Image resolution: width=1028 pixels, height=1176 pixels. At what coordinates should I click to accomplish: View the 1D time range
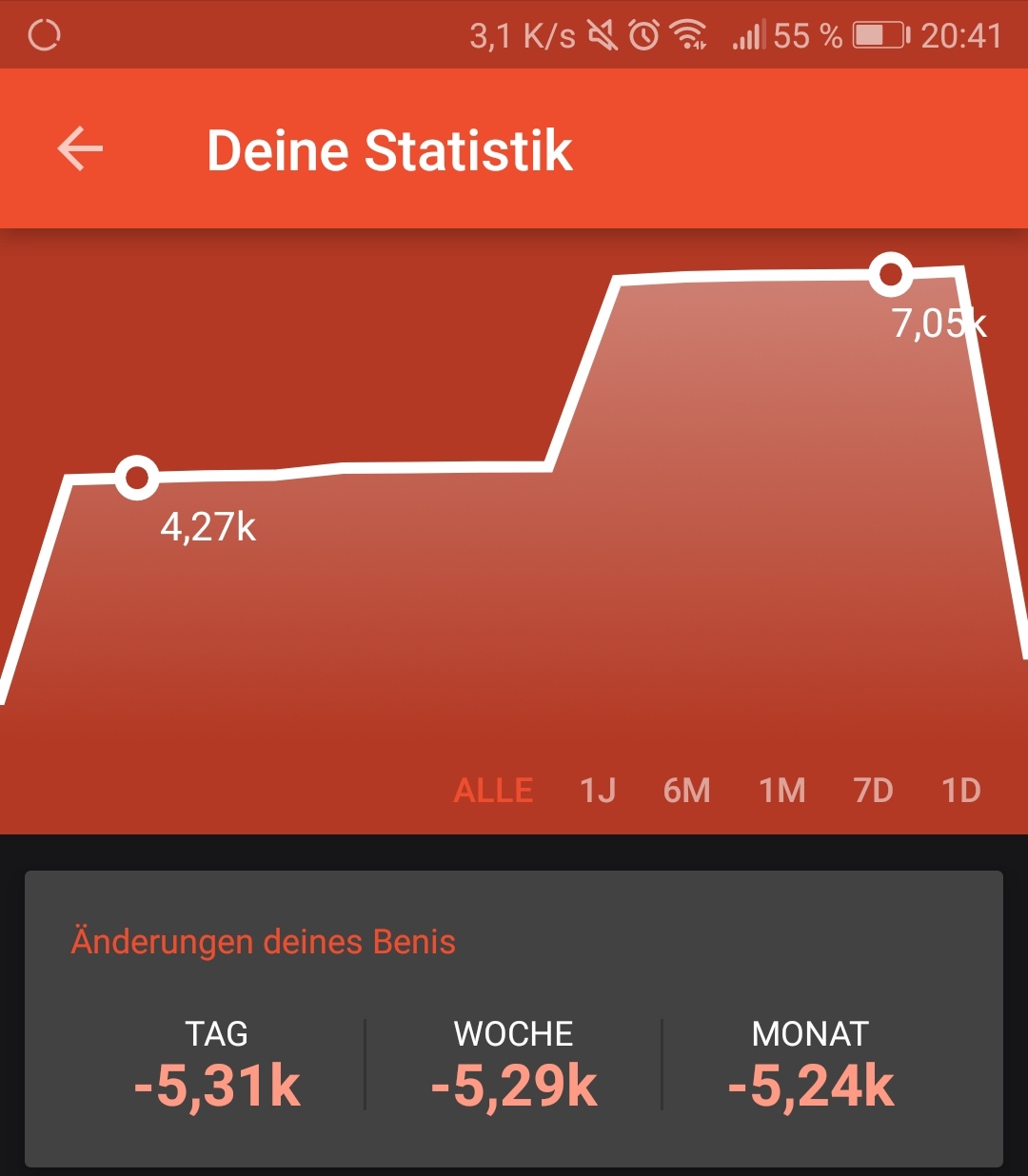tap(960, 791)
